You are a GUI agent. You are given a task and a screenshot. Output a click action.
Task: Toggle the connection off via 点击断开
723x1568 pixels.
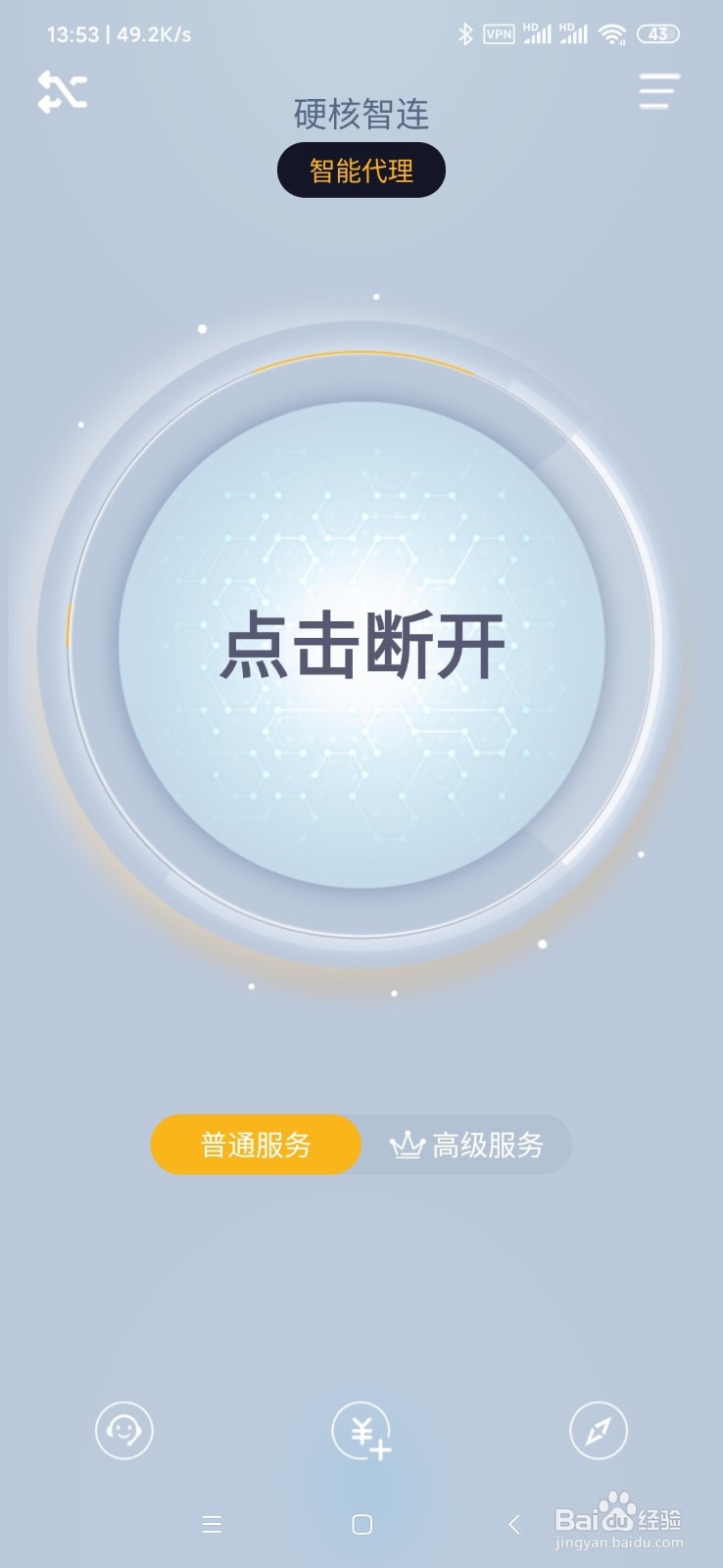(361, 645)
